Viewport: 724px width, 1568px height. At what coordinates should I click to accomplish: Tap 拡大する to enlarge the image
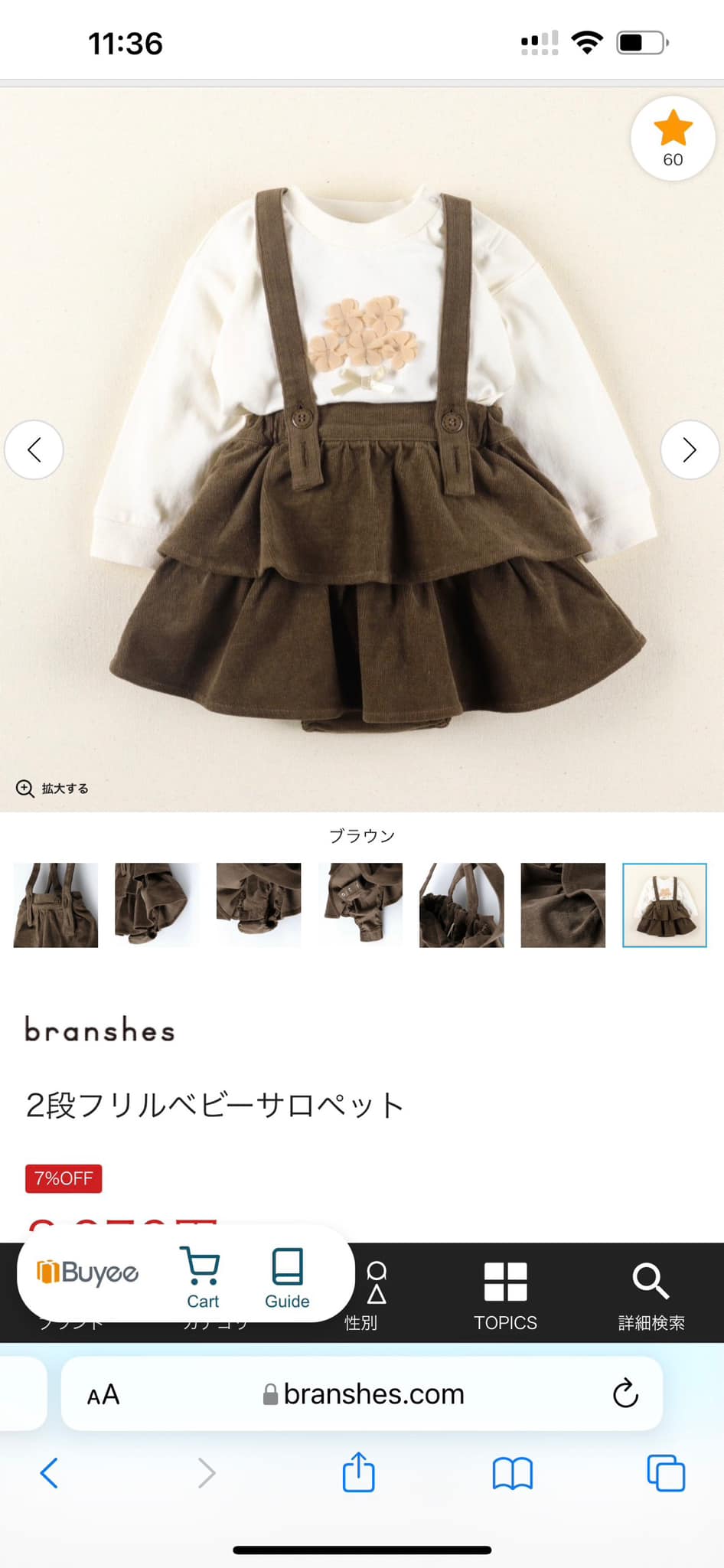(x=53, y=788)
